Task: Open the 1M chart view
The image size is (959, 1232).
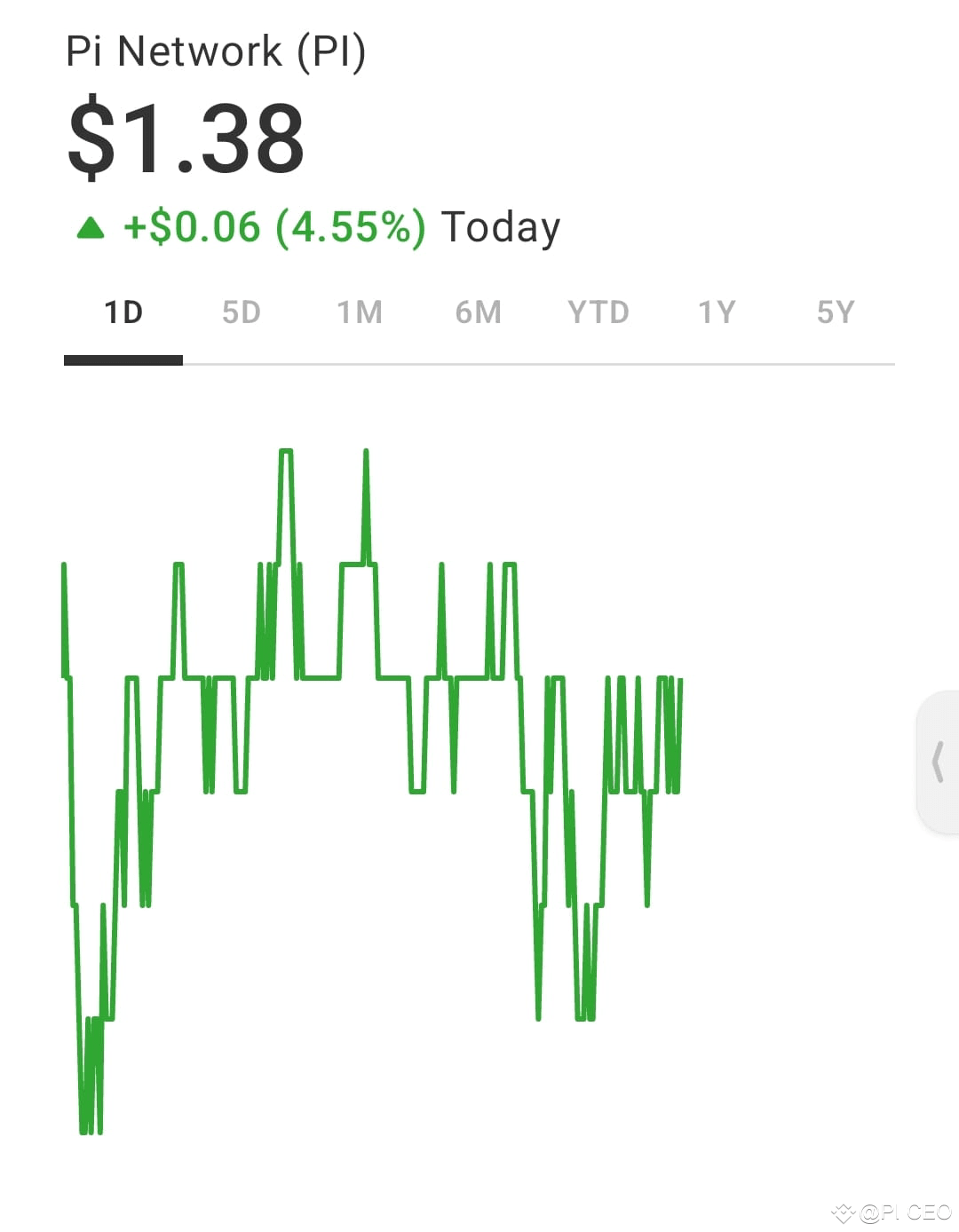Action: coord(360,312)
